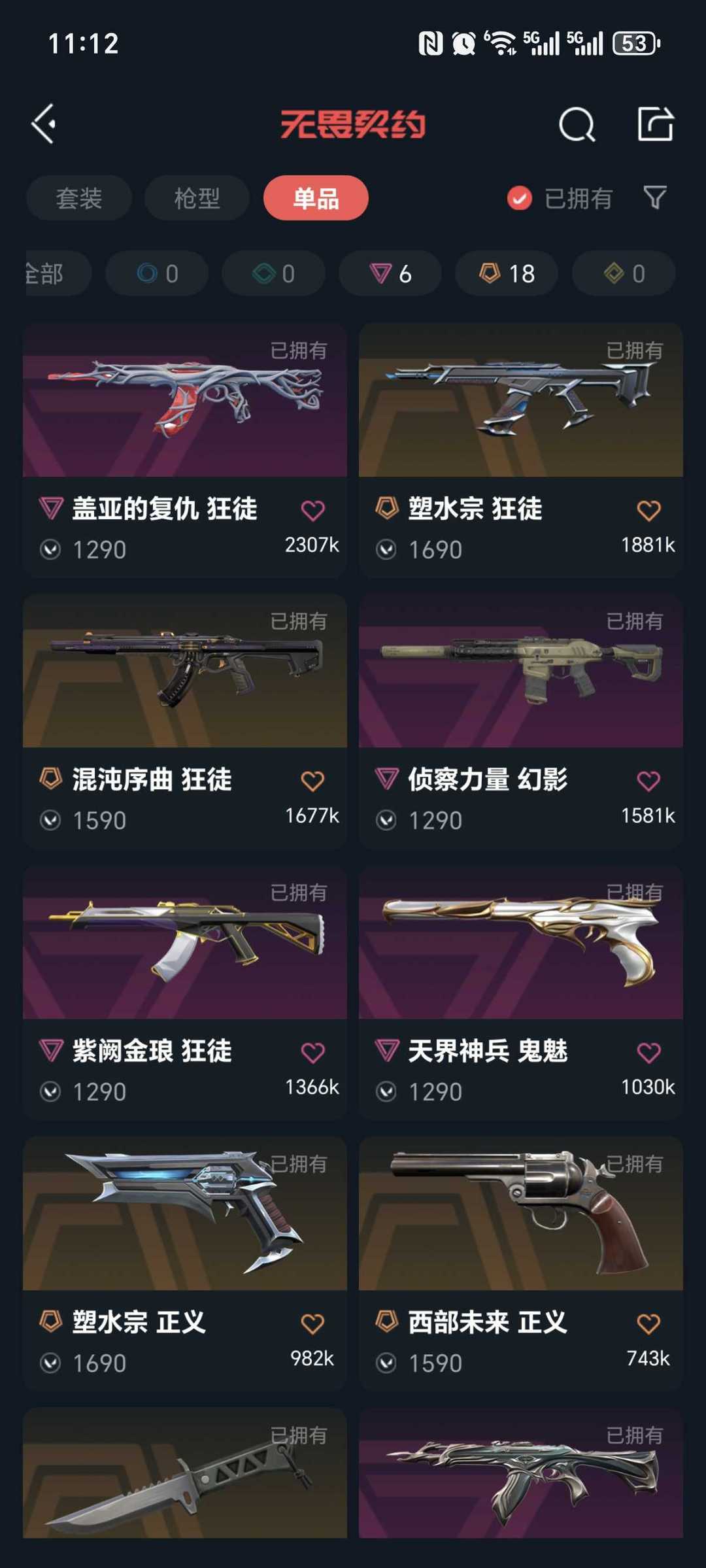
Task: View the 西部未来 正义 revolver skin
Action: [x=520, y=1214]
